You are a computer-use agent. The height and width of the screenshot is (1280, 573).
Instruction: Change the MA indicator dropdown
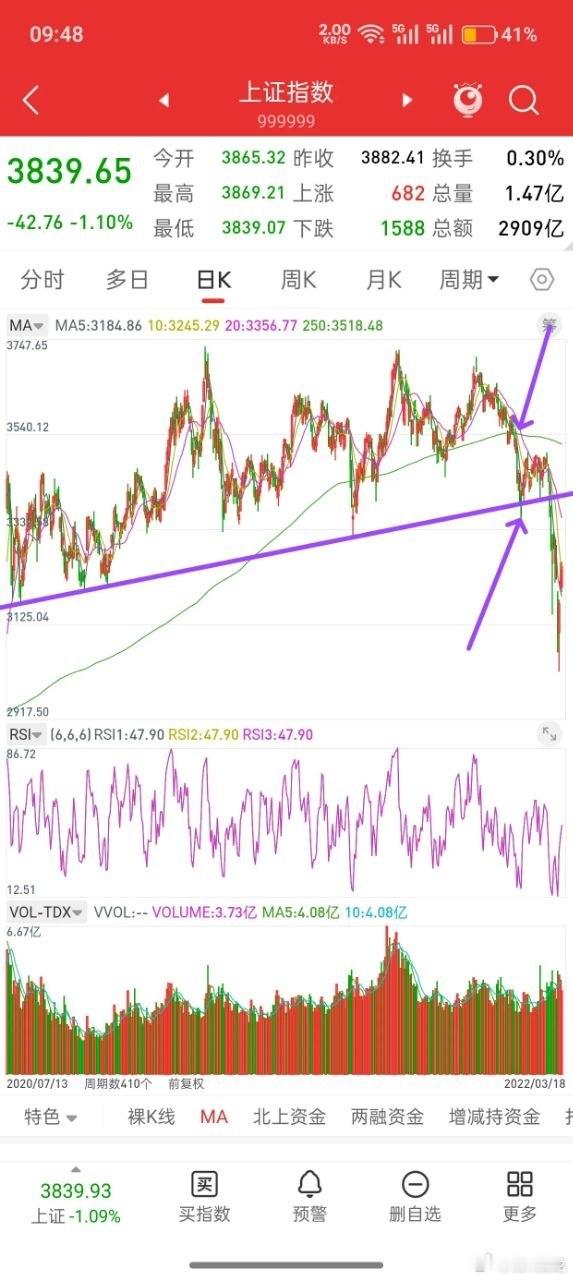(27, 325)
